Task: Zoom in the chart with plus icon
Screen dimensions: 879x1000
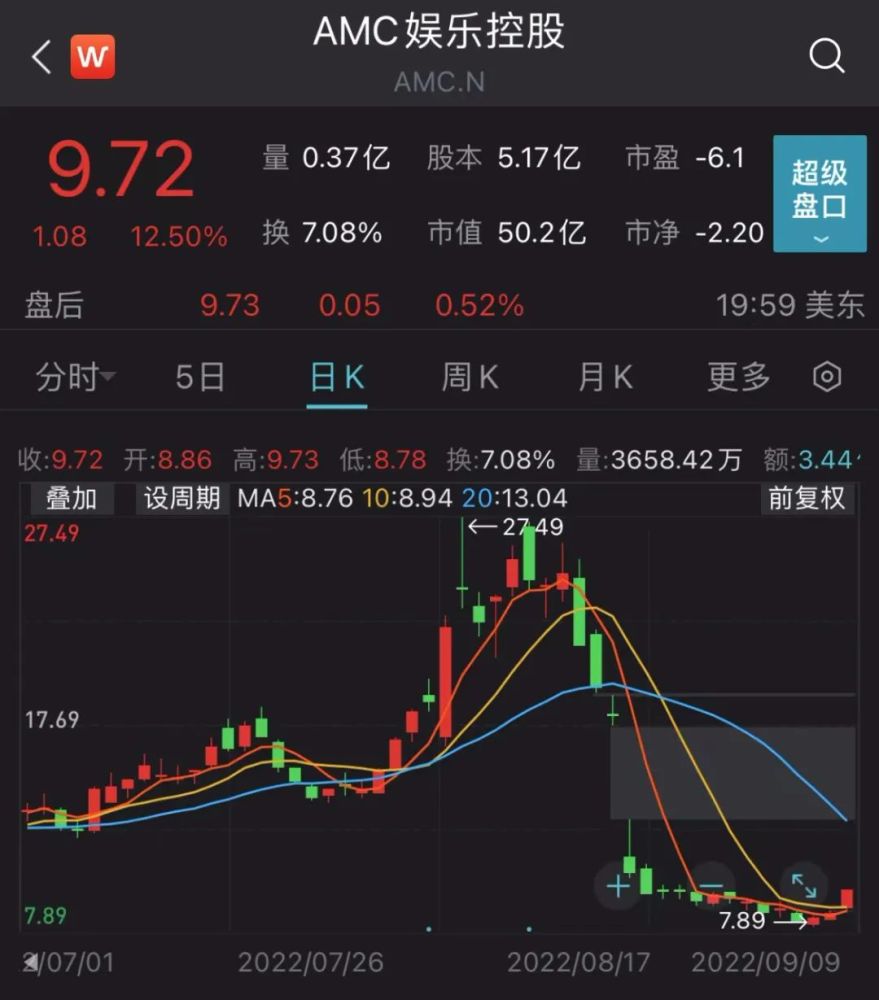Action: point(618,886)
